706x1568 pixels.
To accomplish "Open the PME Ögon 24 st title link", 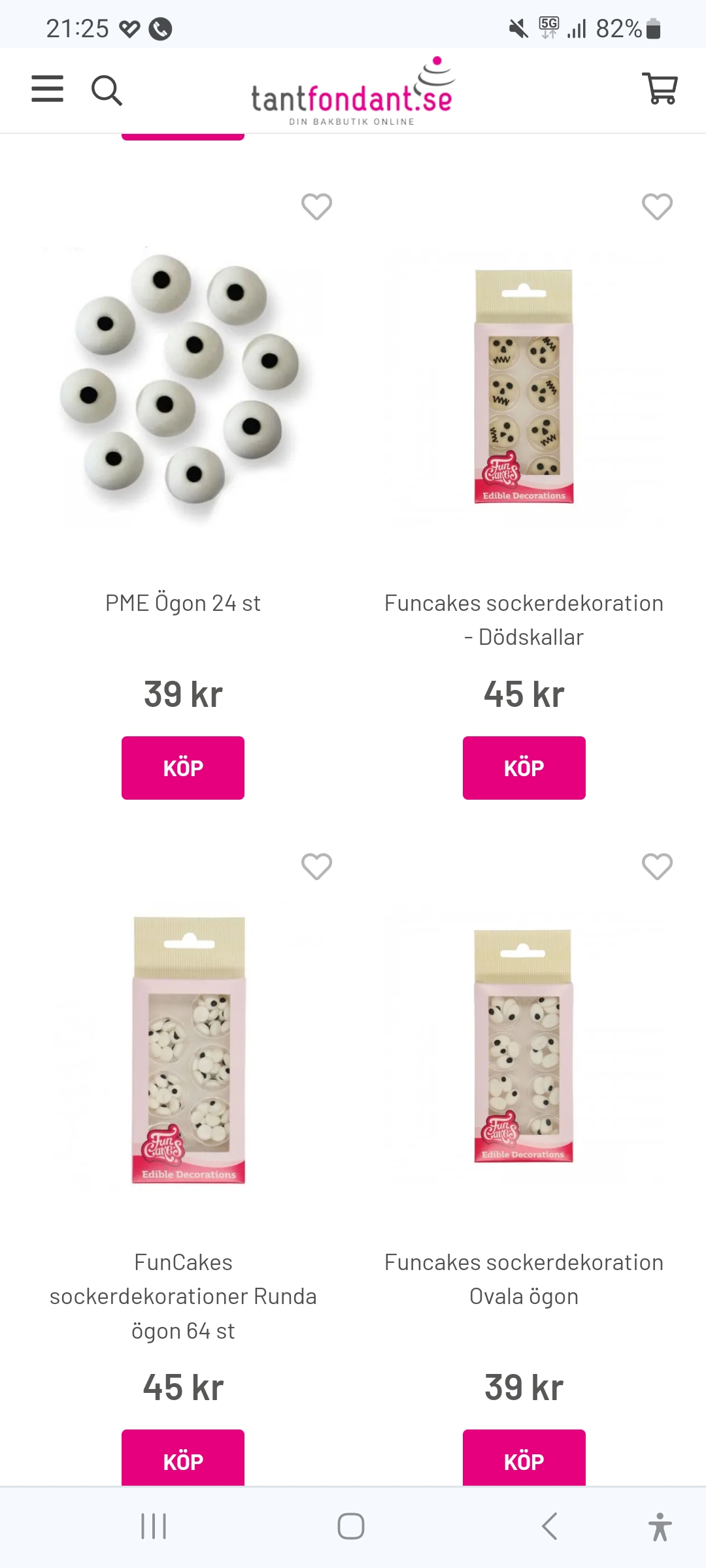I will (183, 603).
